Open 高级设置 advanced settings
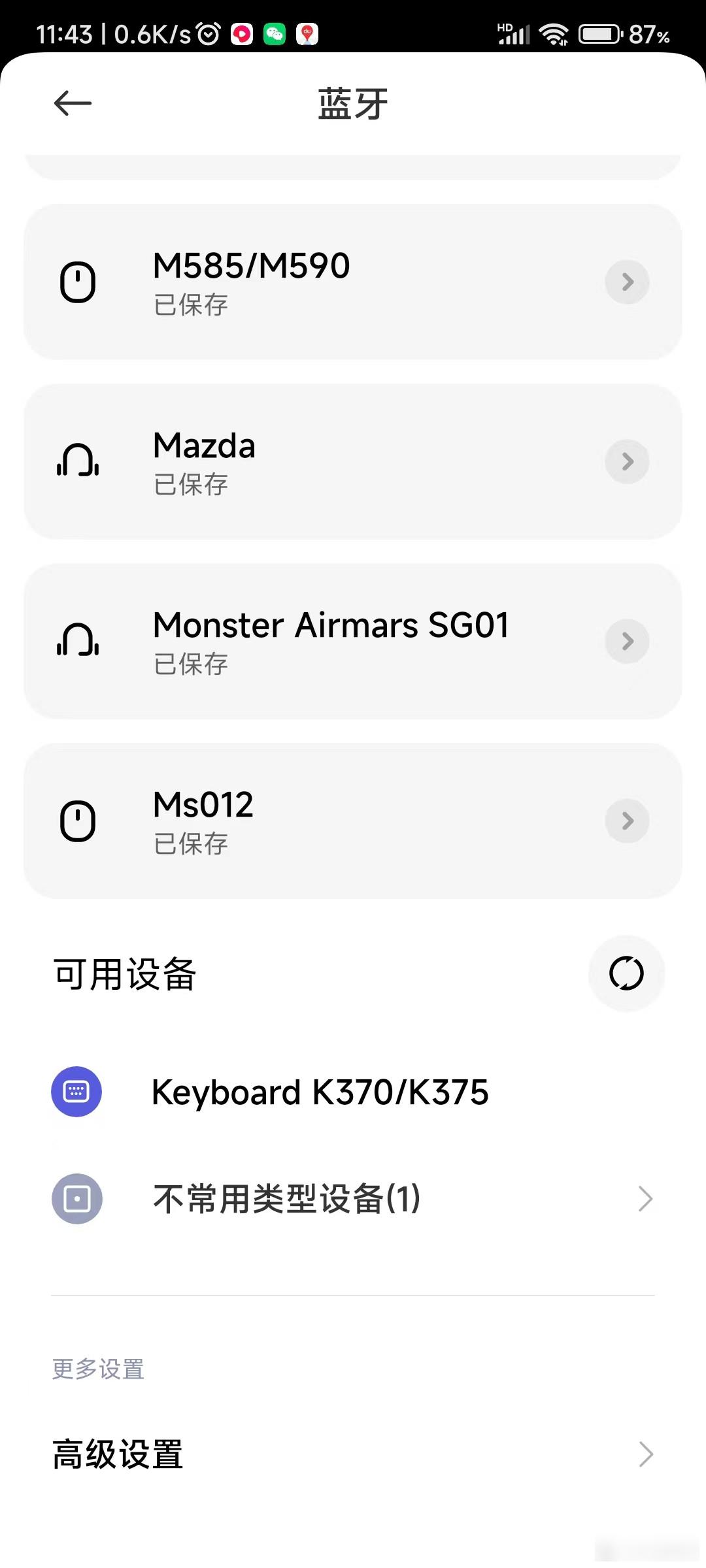The height and width of the screenshot is (1568, 706). tap(353, 1454)
